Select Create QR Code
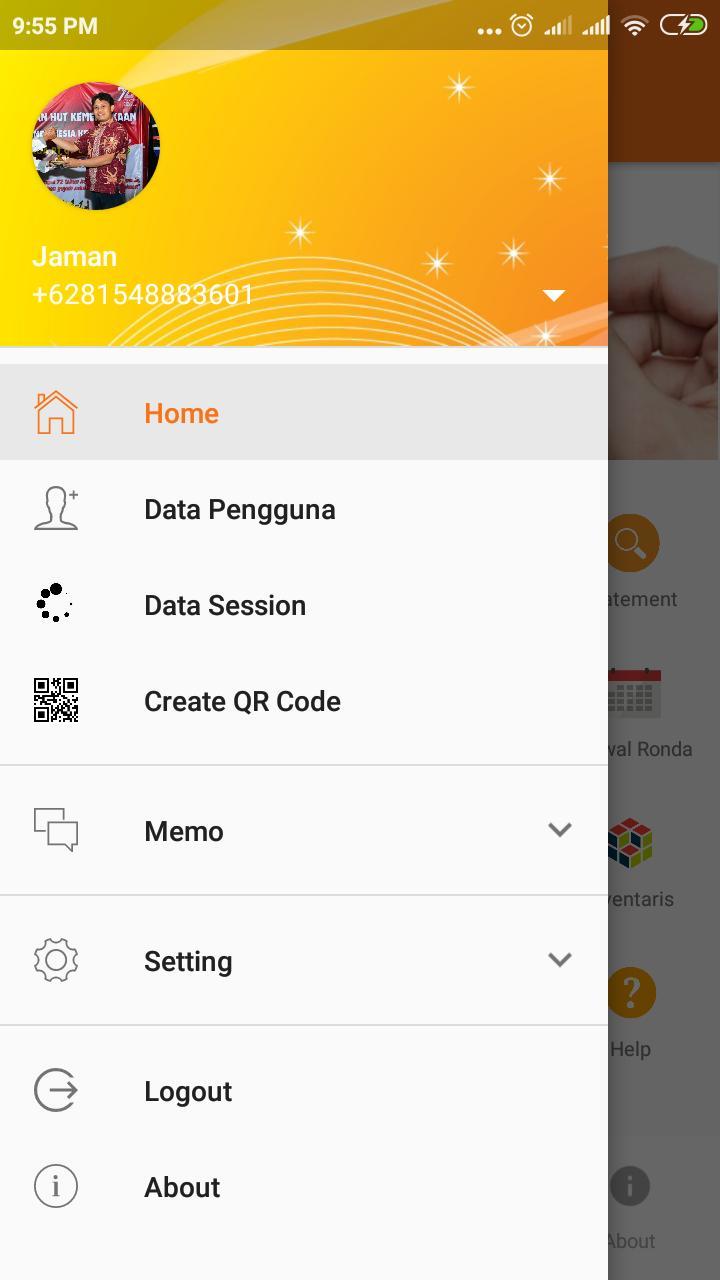 coord(242,701)
